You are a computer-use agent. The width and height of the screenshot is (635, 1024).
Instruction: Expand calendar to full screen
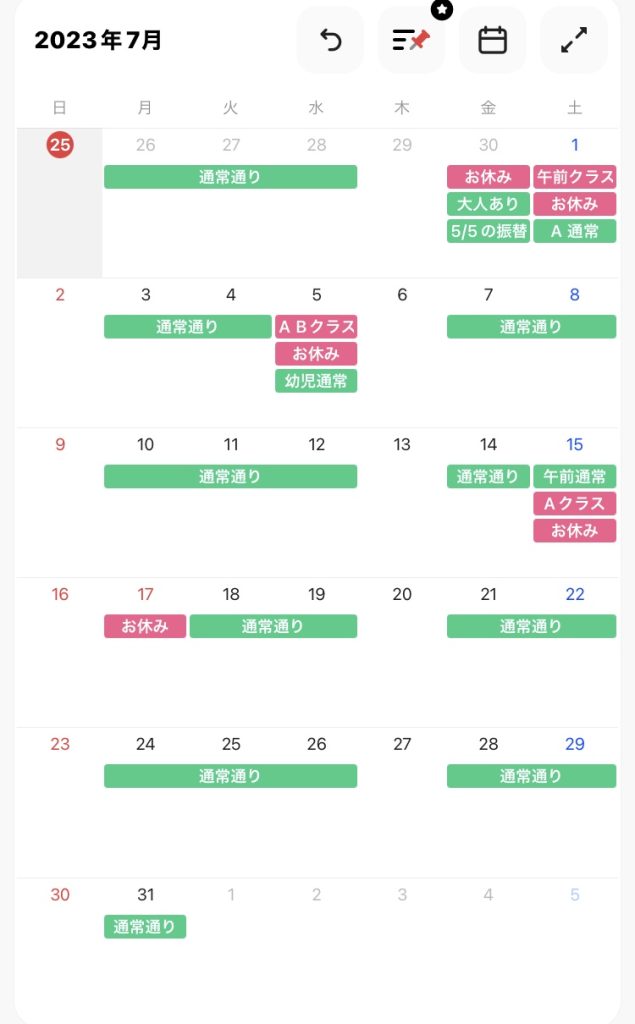click(574, 40)
